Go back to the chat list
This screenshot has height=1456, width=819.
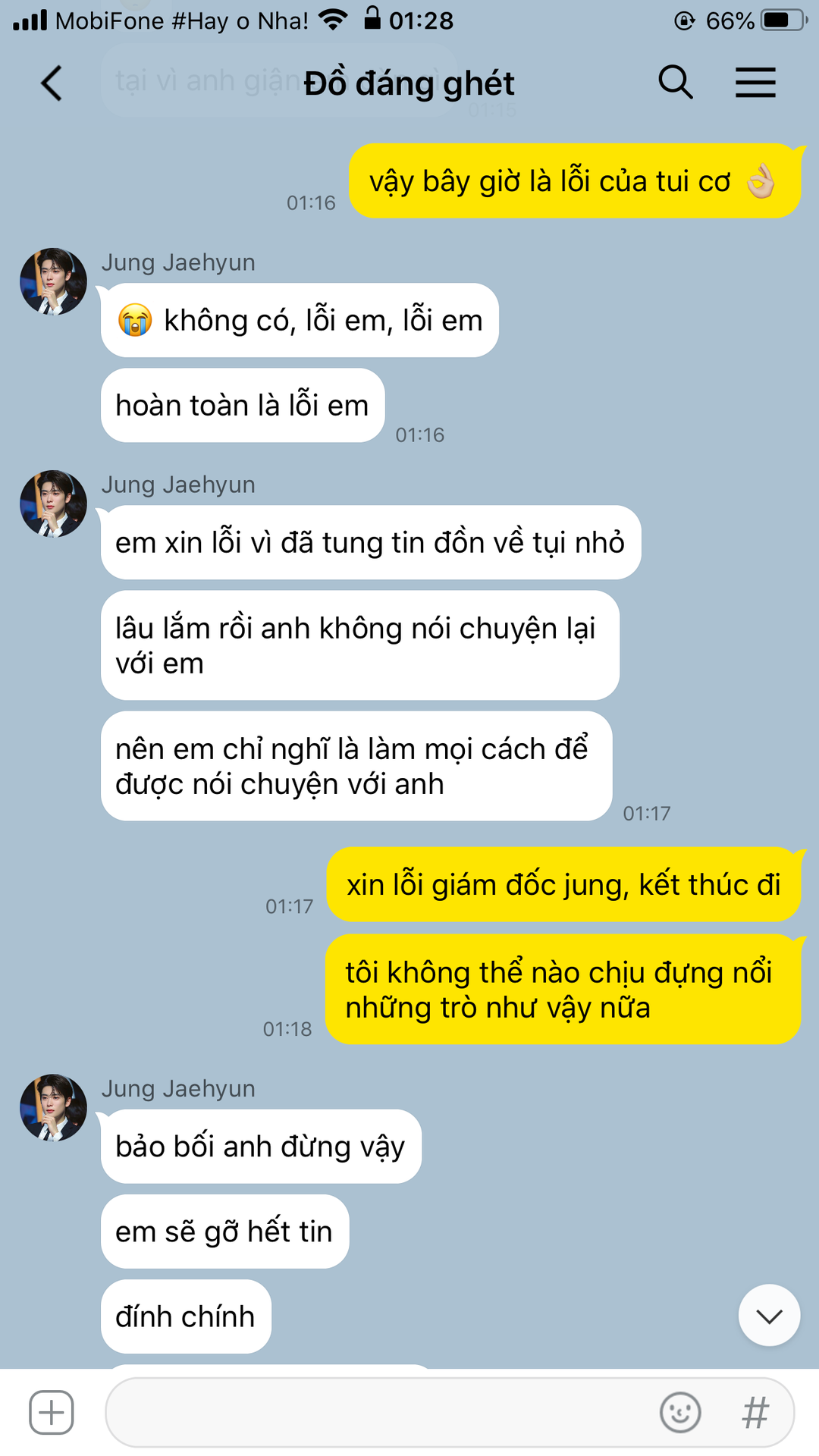tap(52, 83)
